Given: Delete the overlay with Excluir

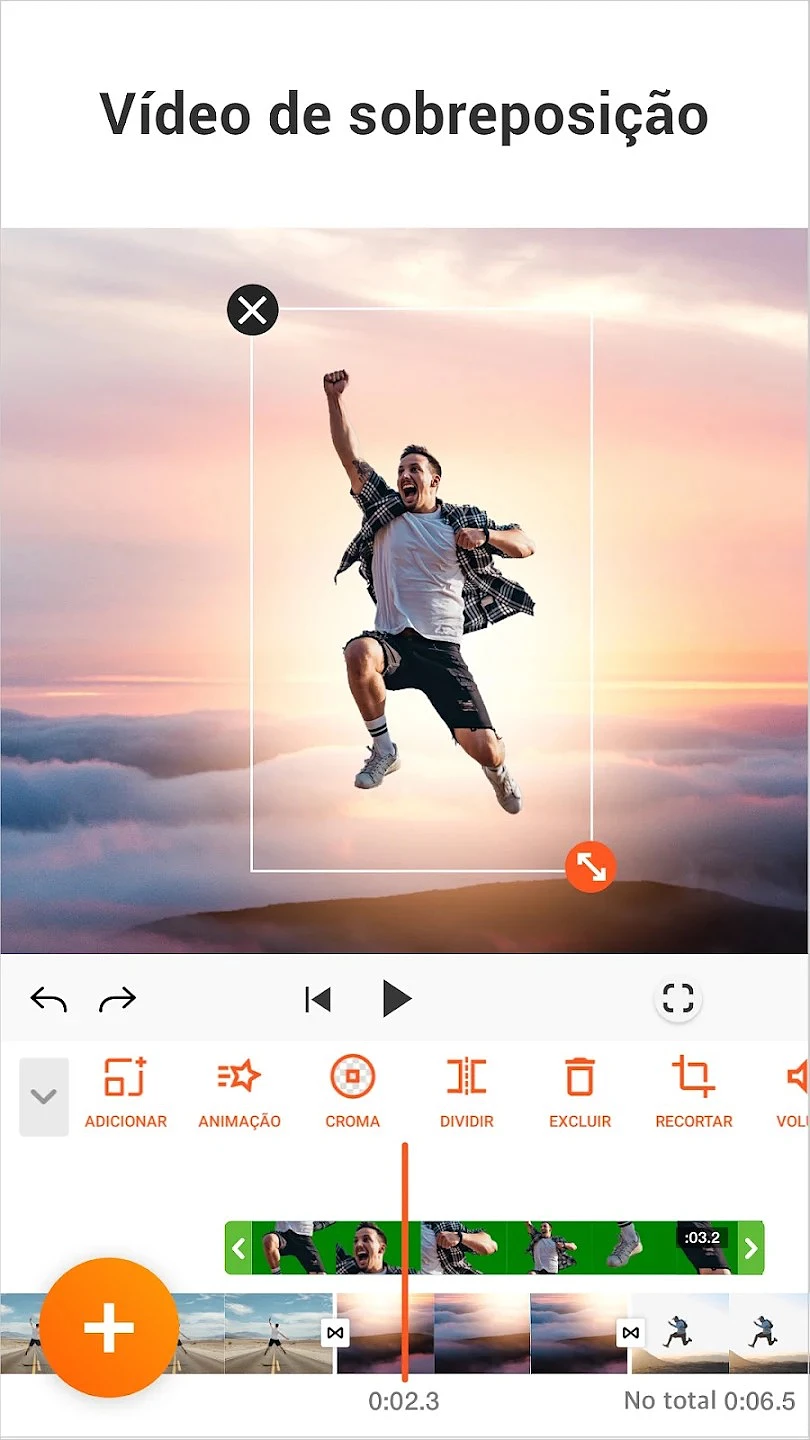Looking at the screenshot, I should 579,1093.
